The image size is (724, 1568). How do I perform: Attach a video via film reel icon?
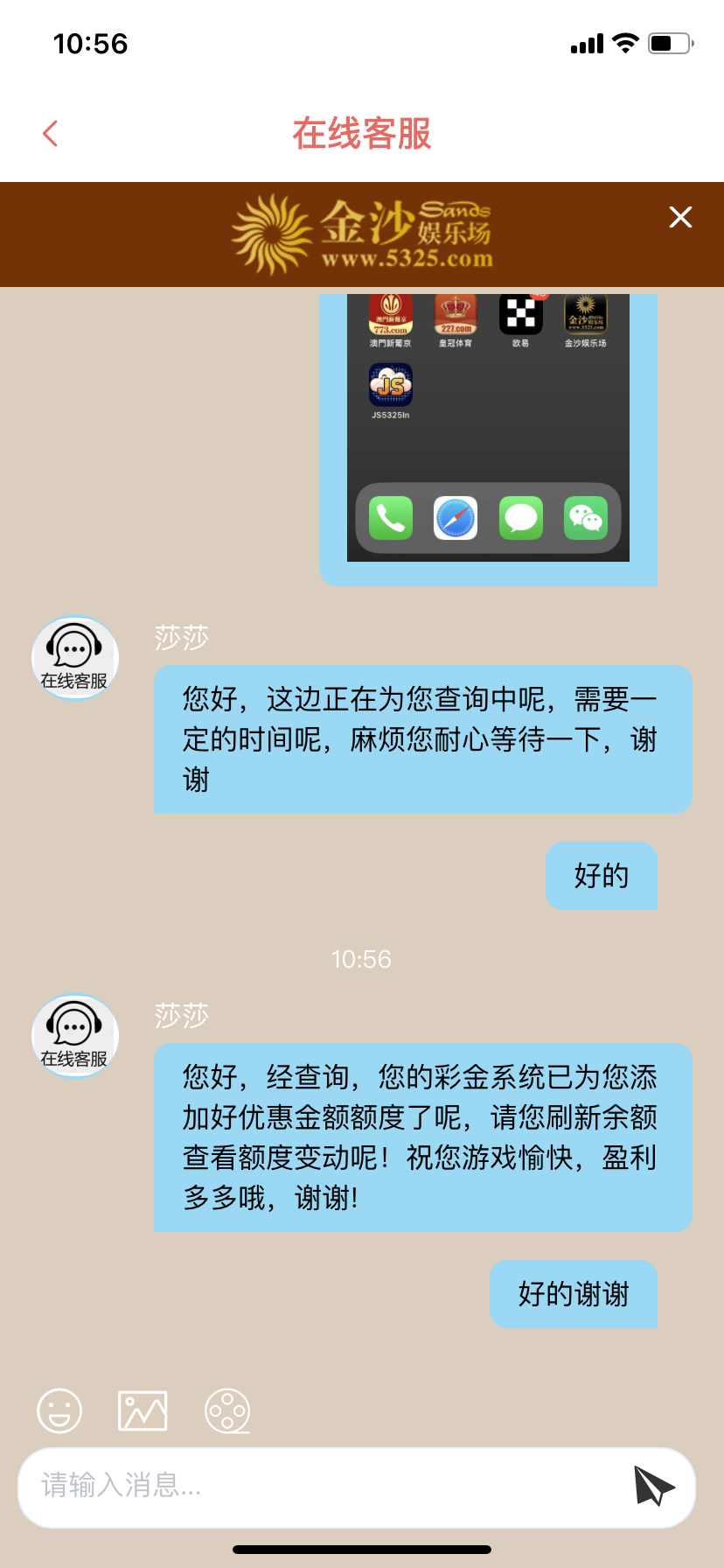click(227, 1410)
